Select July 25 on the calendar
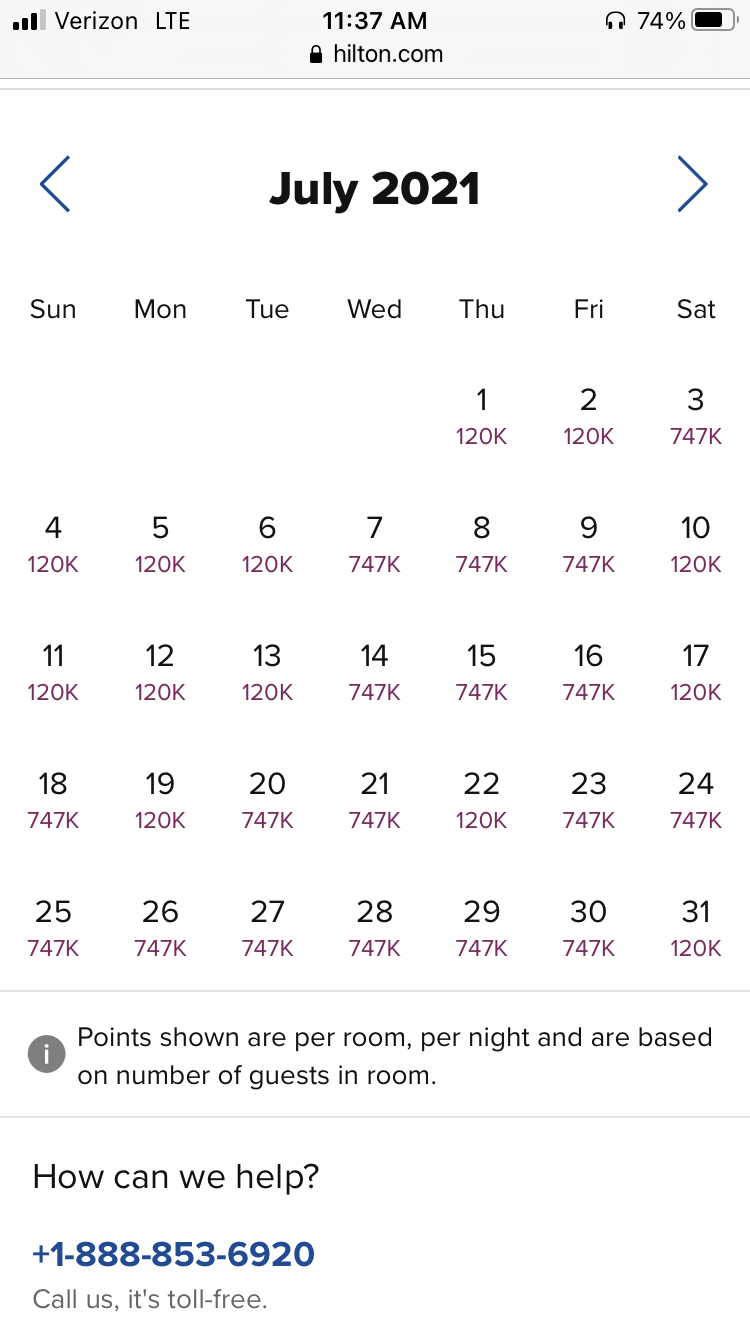Screen dimensions: 750x1334 coord(53,928)
